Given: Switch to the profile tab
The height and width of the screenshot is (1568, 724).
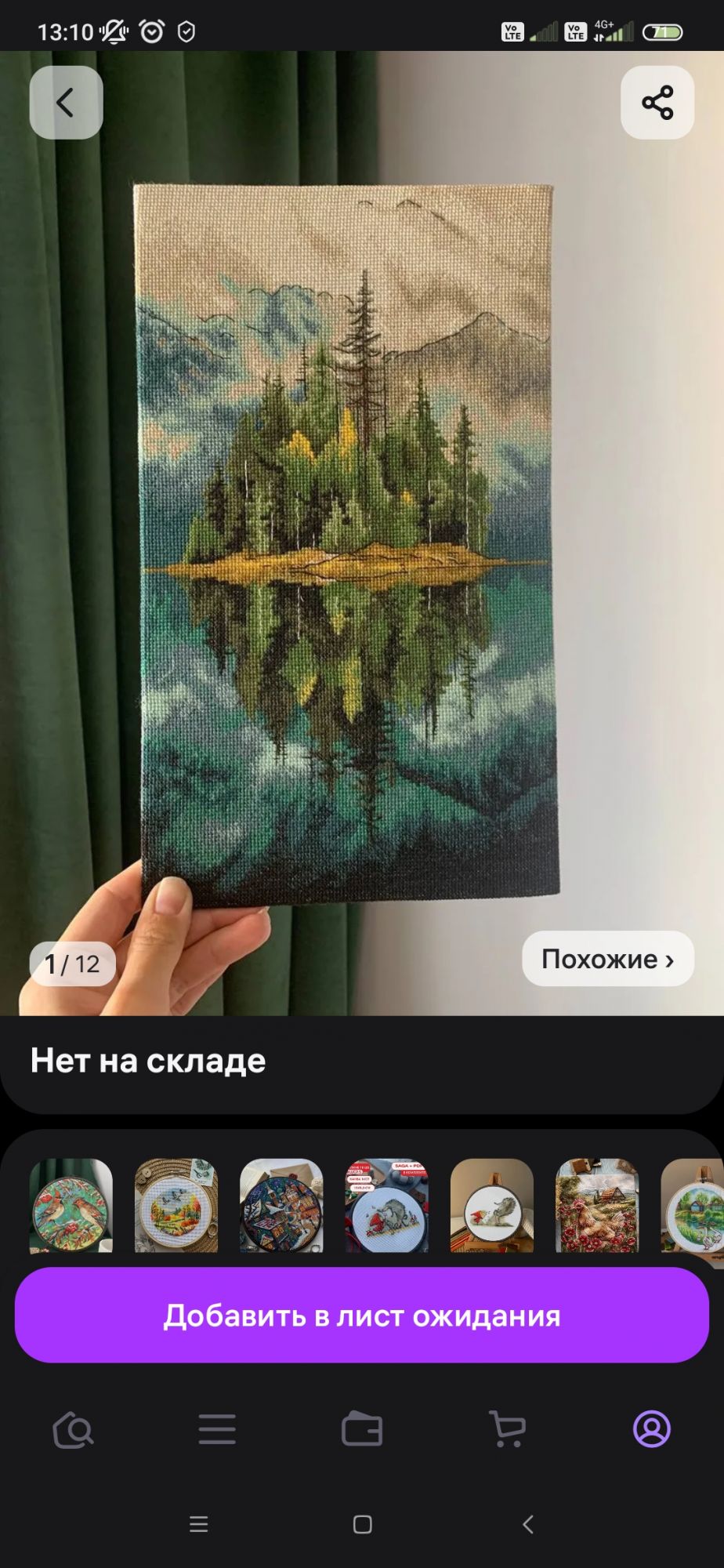Looking at the screenshot, I should pyautogui.click(x=651, y=1429).
